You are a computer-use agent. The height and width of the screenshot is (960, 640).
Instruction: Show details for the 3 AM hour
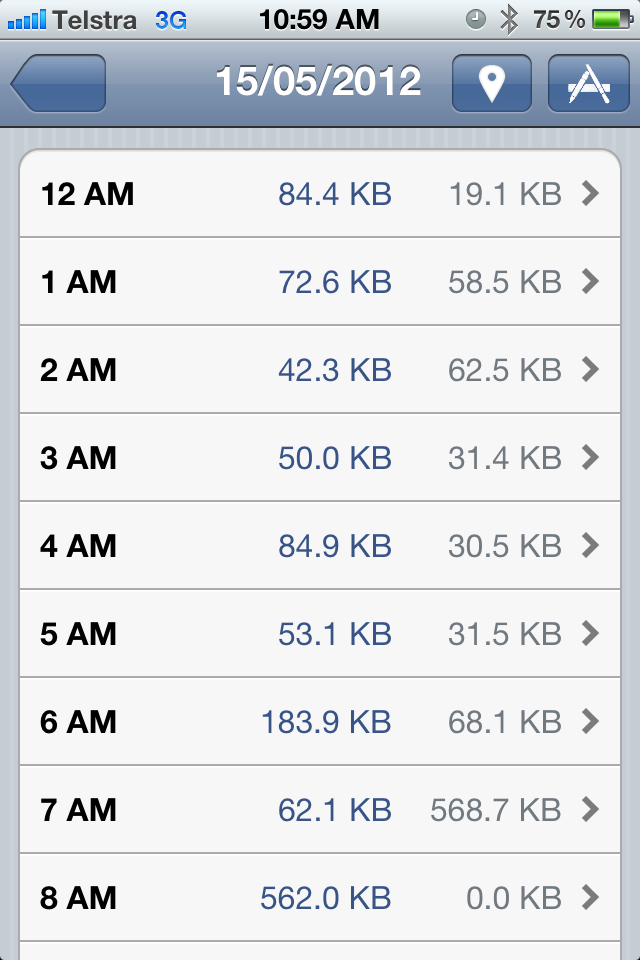[x=320, y=458]
